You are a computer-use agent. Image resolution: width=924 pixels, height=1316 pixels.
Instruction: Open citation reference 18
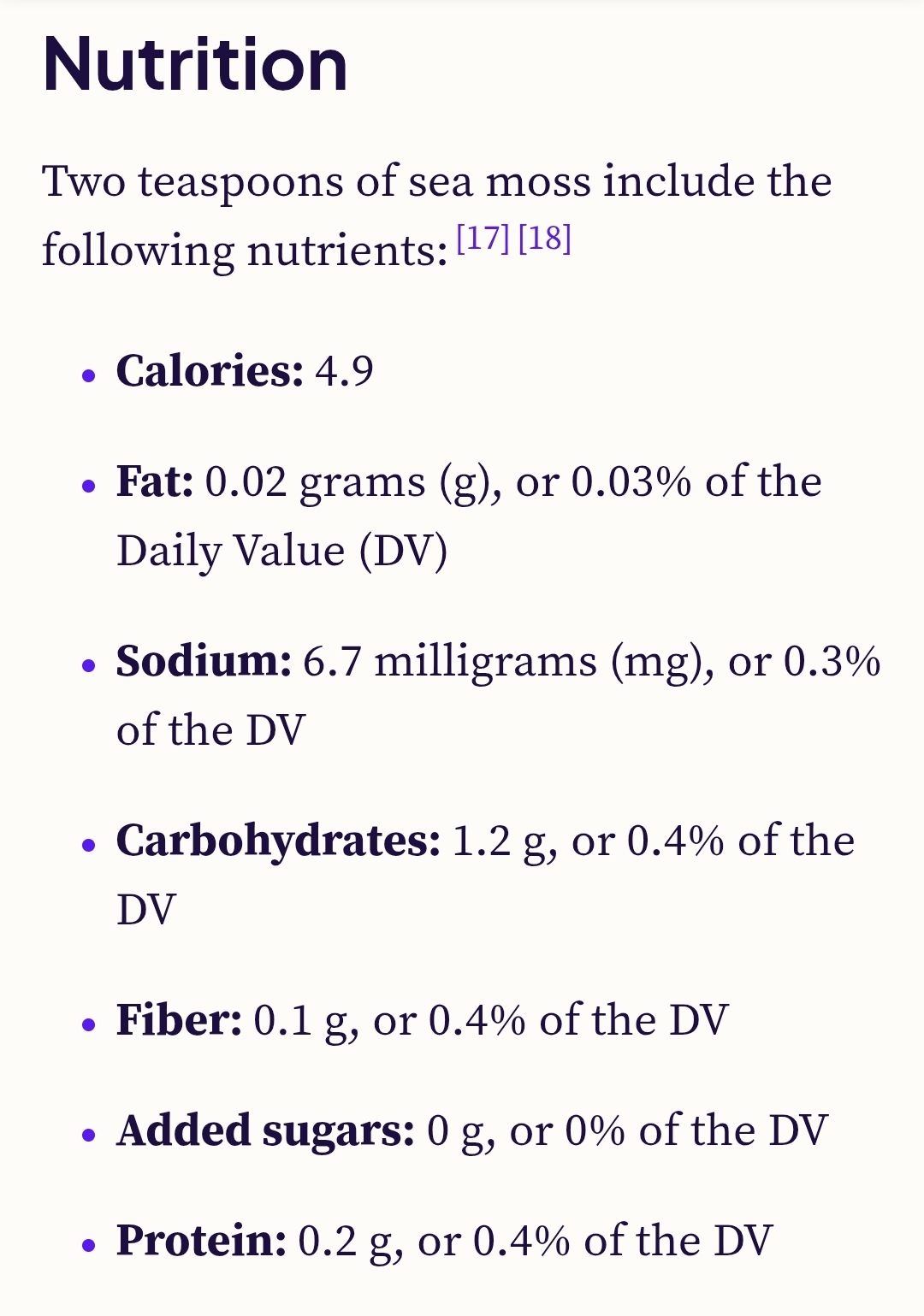coord(545,239)
